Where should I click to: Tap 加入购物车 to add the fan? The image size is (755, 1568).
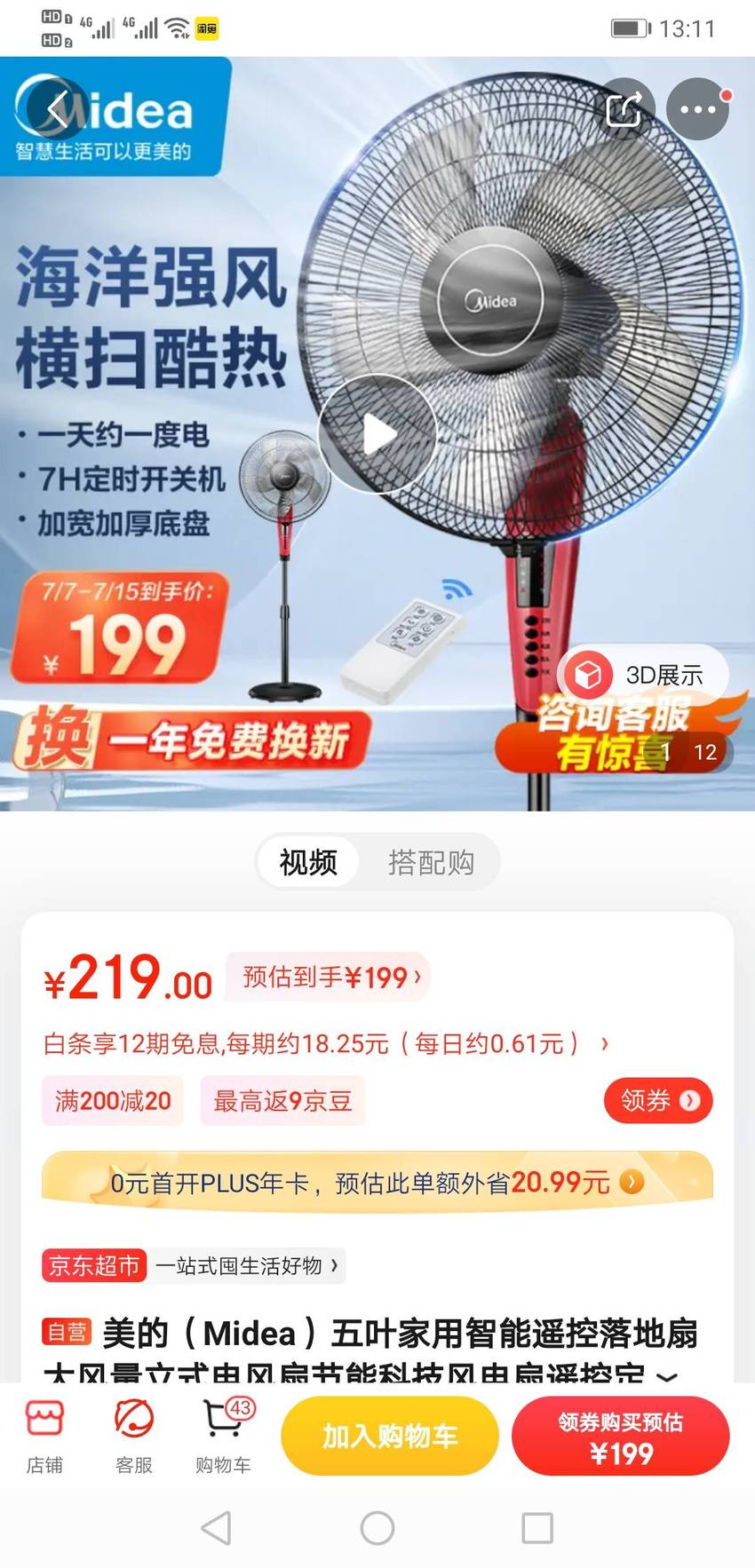390,1436
